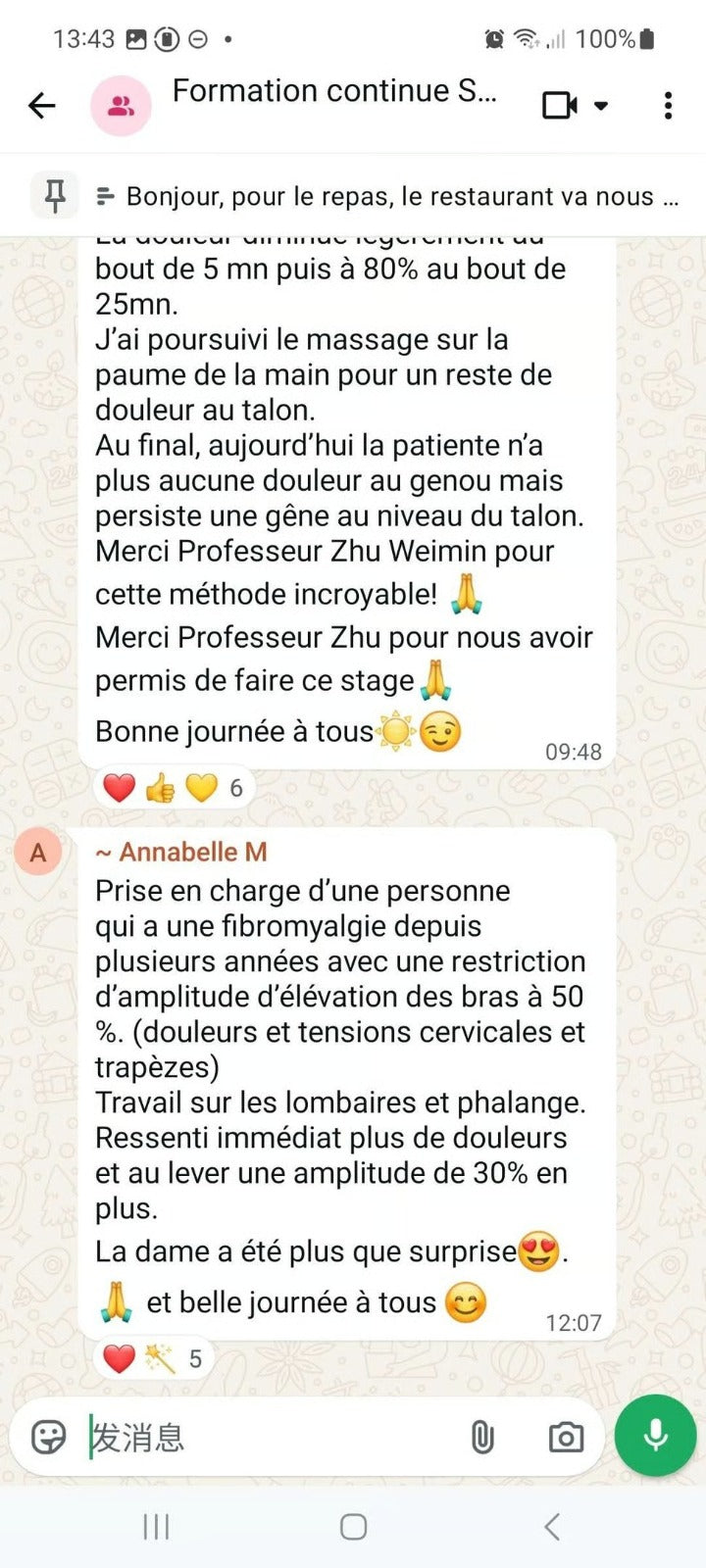Start a video call with the group
The height and width of the screenshot is (1568, 706).
tap(560, 105)
